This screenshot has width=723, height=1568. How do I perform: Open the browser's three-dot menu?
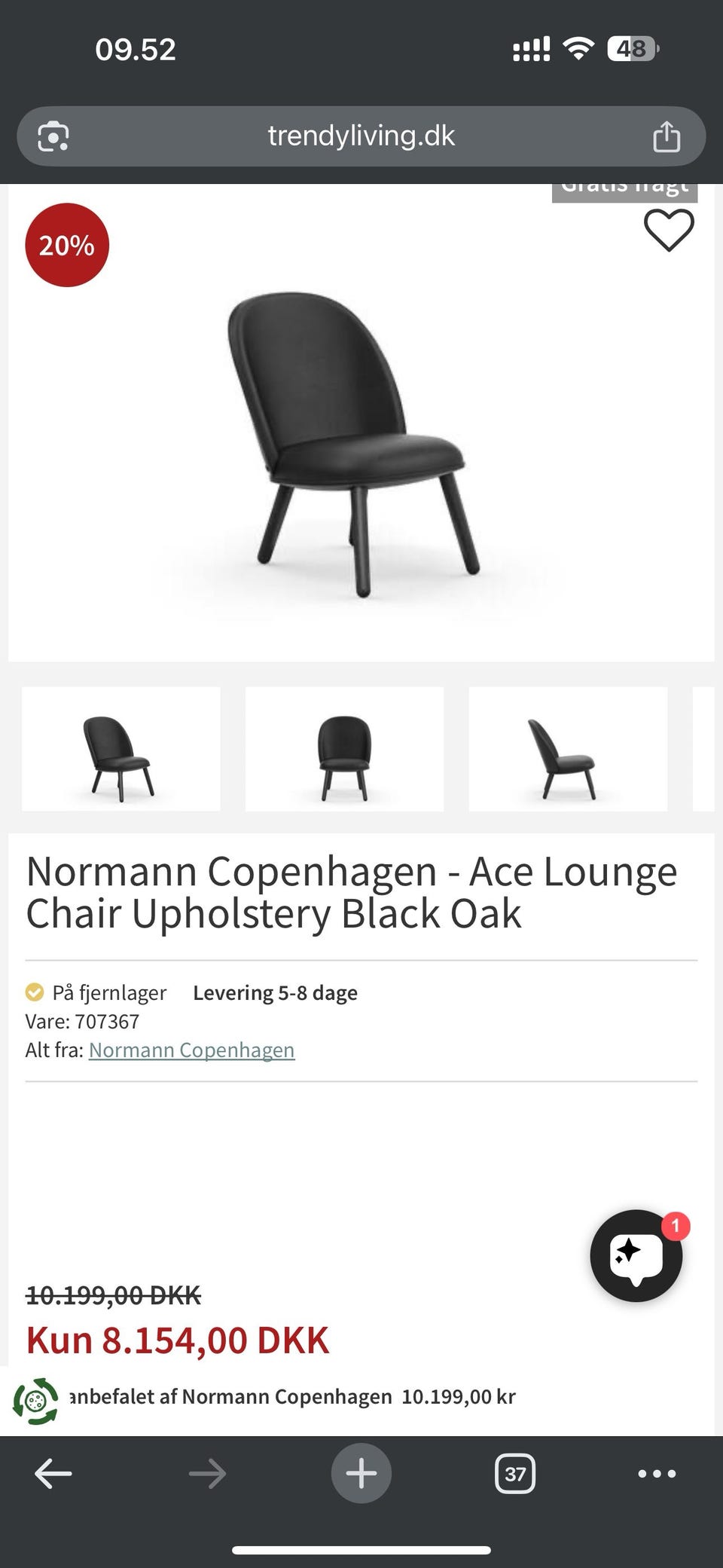657,1473
